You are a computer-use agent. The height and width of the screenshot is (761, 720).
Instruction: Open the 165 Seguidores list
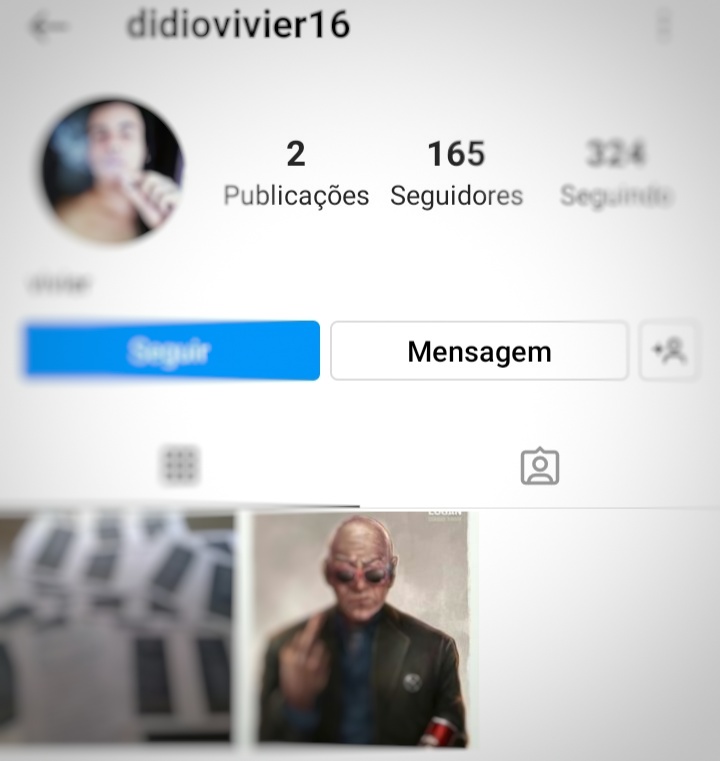pos(456,172)
